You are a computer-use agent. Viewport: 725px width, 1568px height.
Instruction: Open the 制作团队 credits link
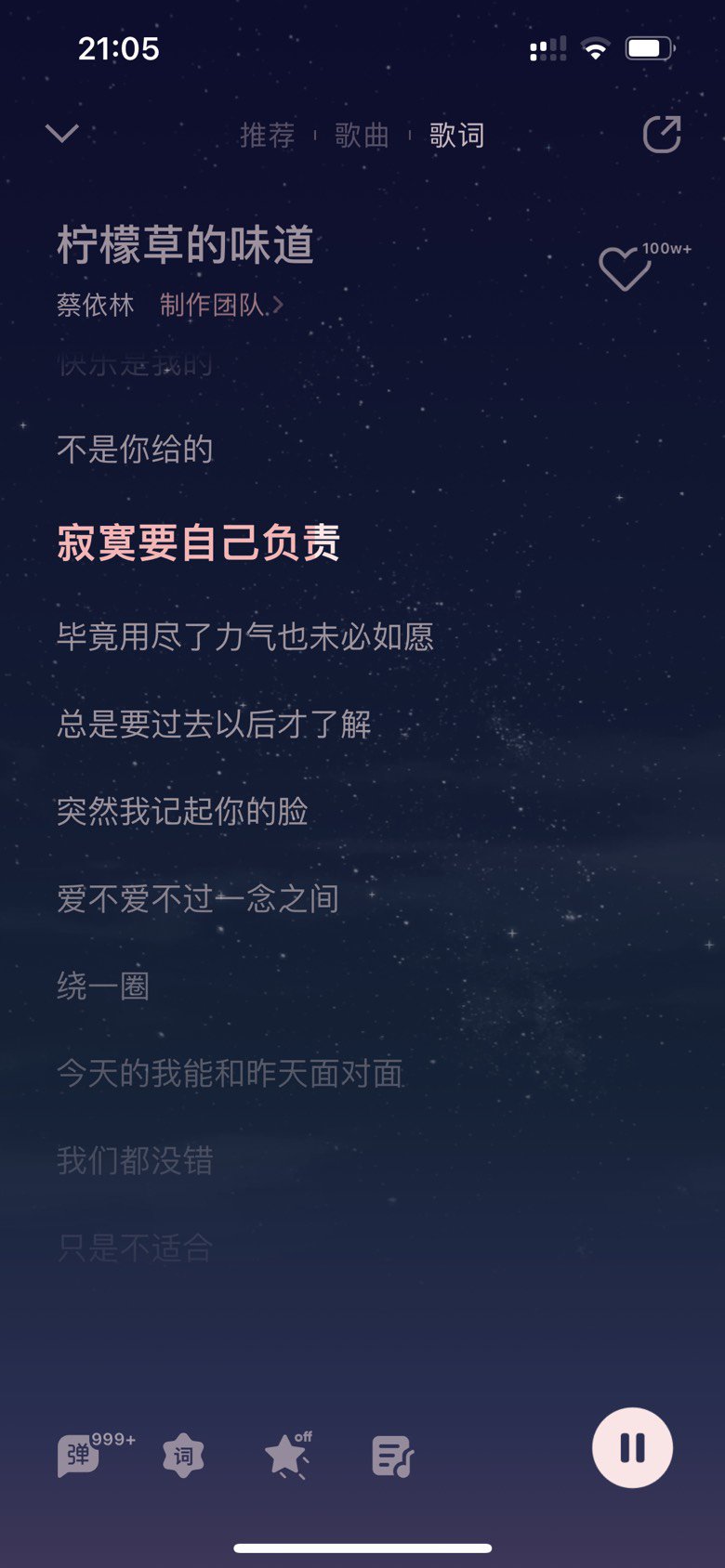221,305
